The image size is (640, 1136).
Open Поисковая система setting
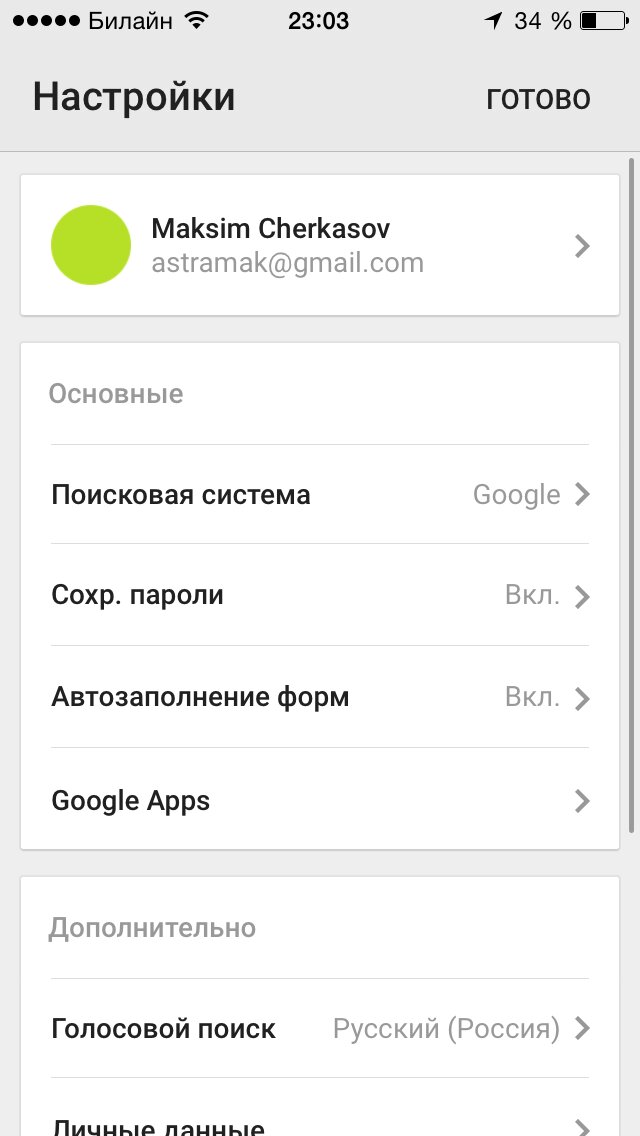(x=320, y=495)
